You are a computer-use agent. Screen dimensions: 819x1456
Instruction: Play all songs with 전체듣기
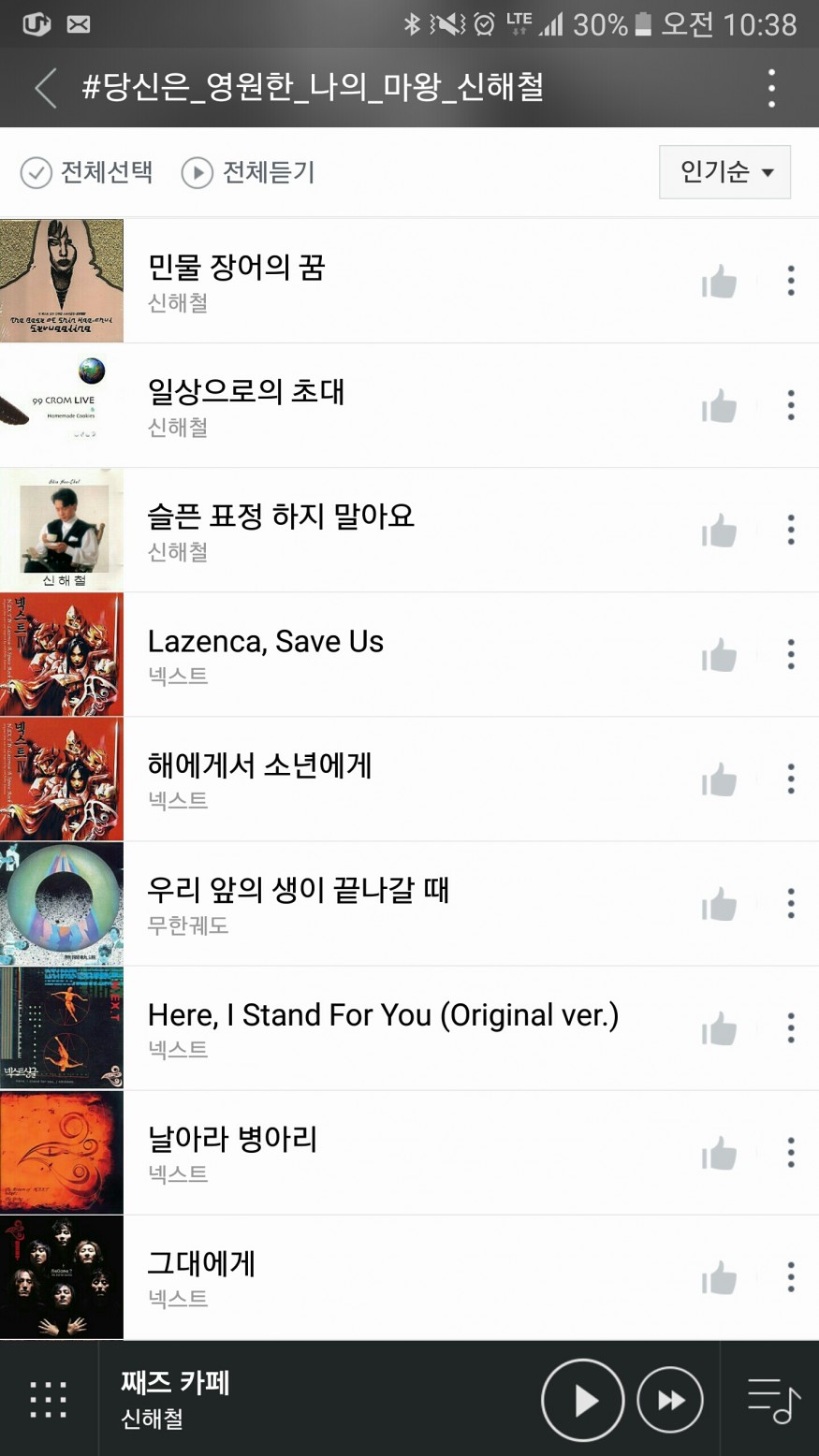[x=248, y=173]
